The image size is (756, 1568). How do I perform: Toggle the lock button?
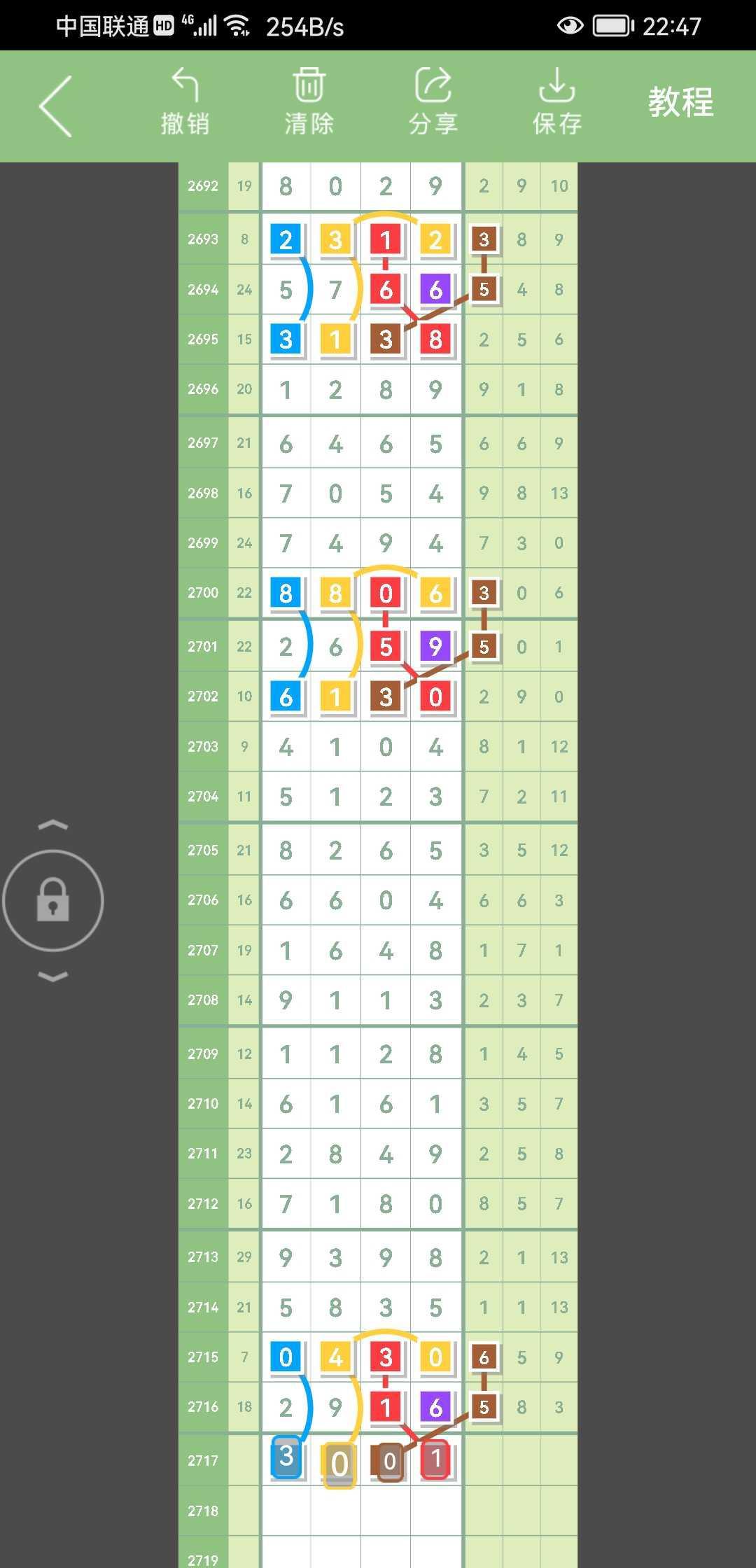coord(53,900)
